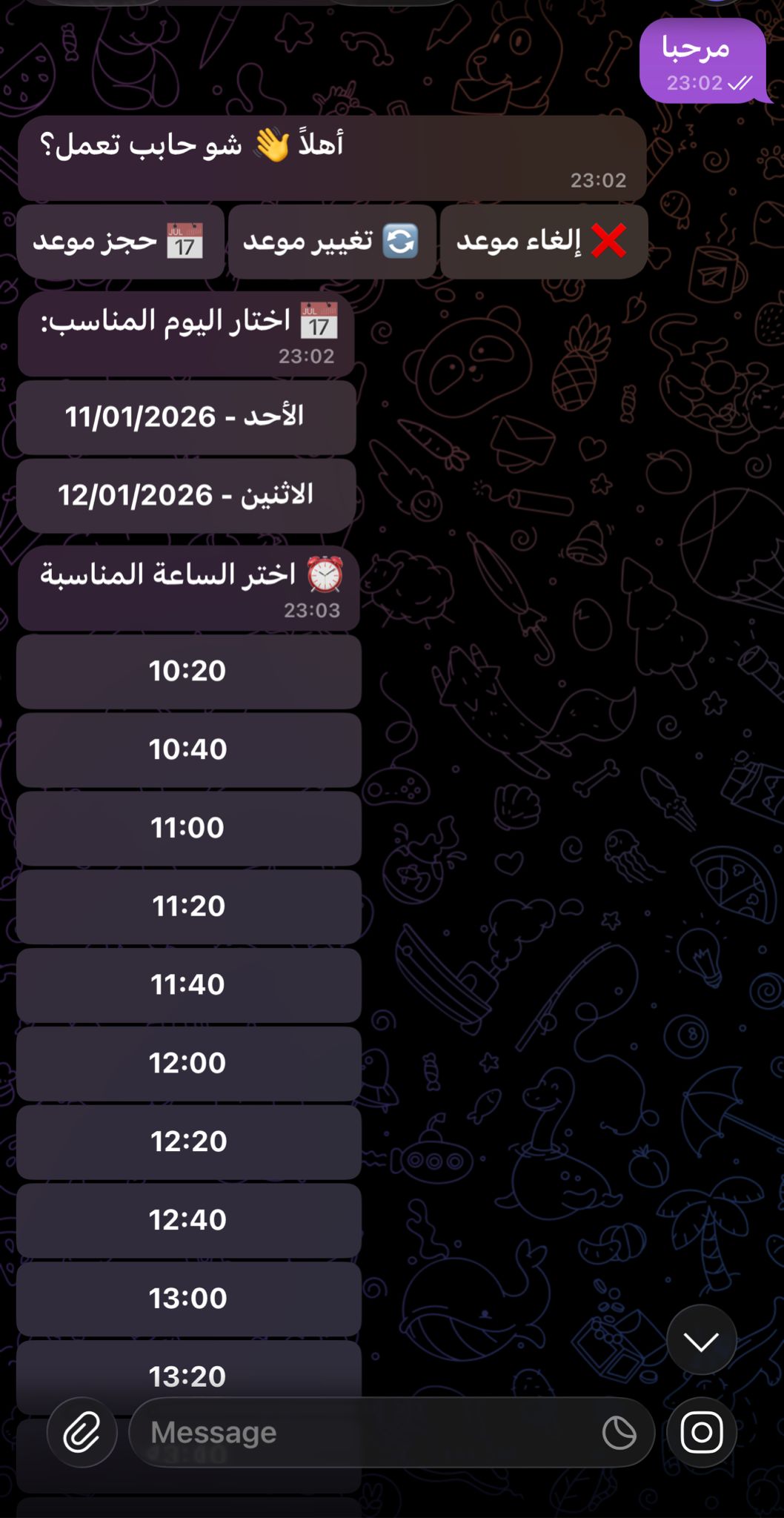Choose the 11:40 time slot
784x1518 pixels.
(188, 985)
